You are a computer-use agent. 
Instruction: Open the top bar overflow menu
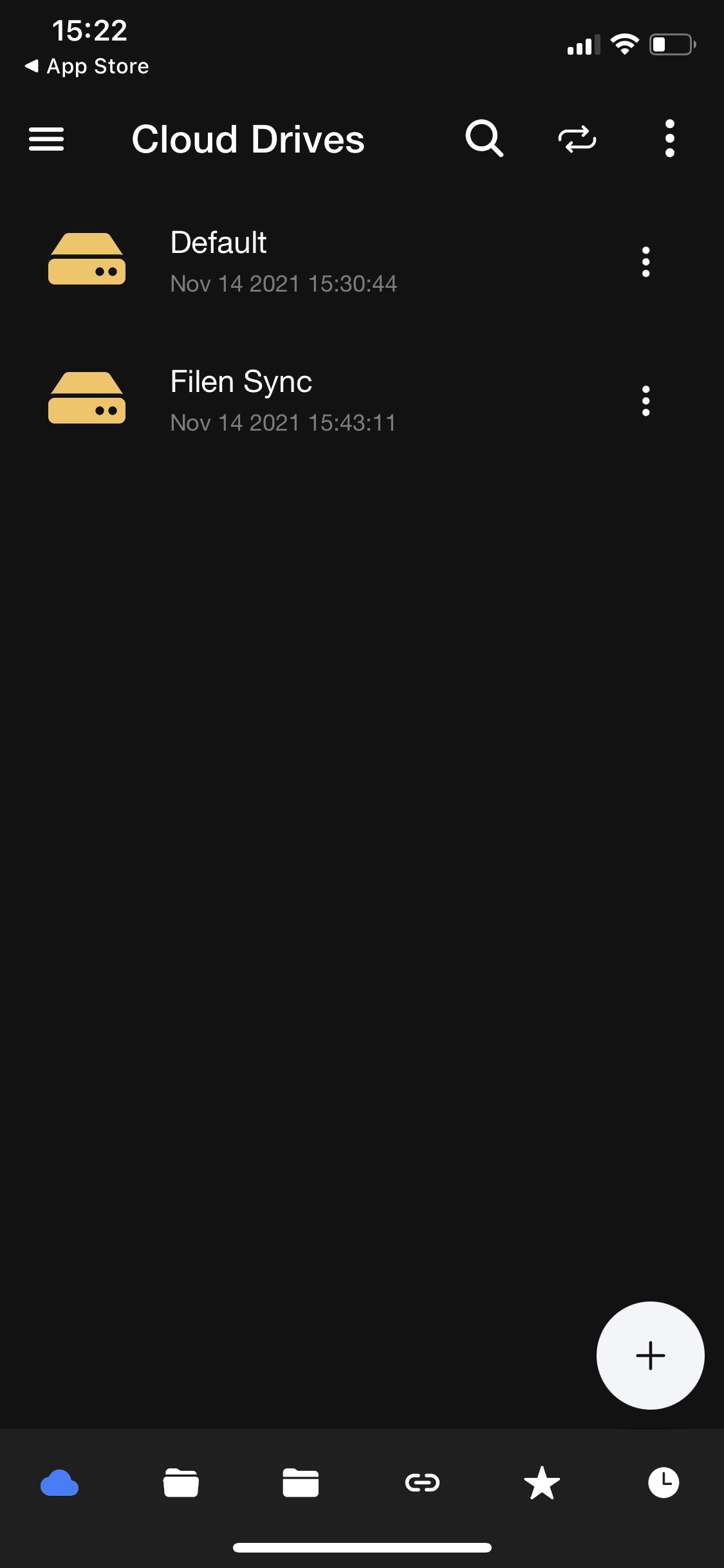(x=669, y=138)
